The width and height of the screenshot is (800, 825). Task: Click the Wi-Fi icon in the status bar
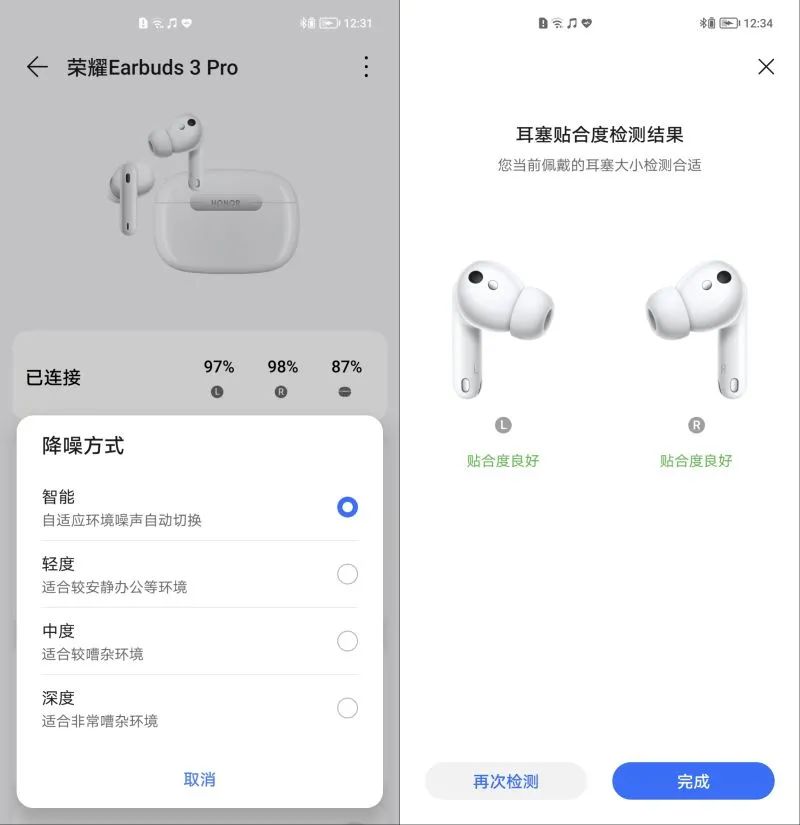click(x=157, y=22)
